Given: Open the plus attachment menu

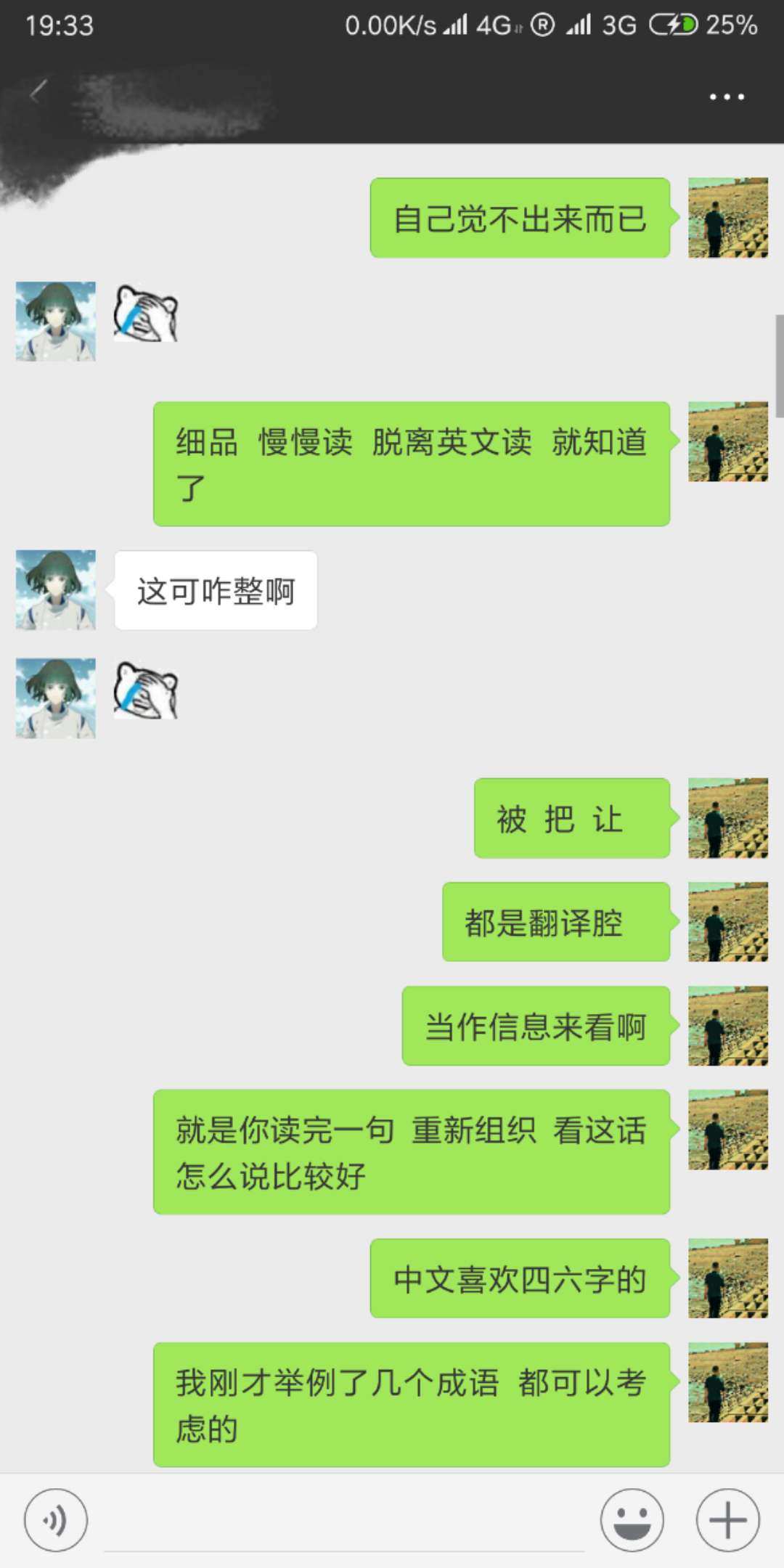Looking at the screenshot, I should point(727,1520).
